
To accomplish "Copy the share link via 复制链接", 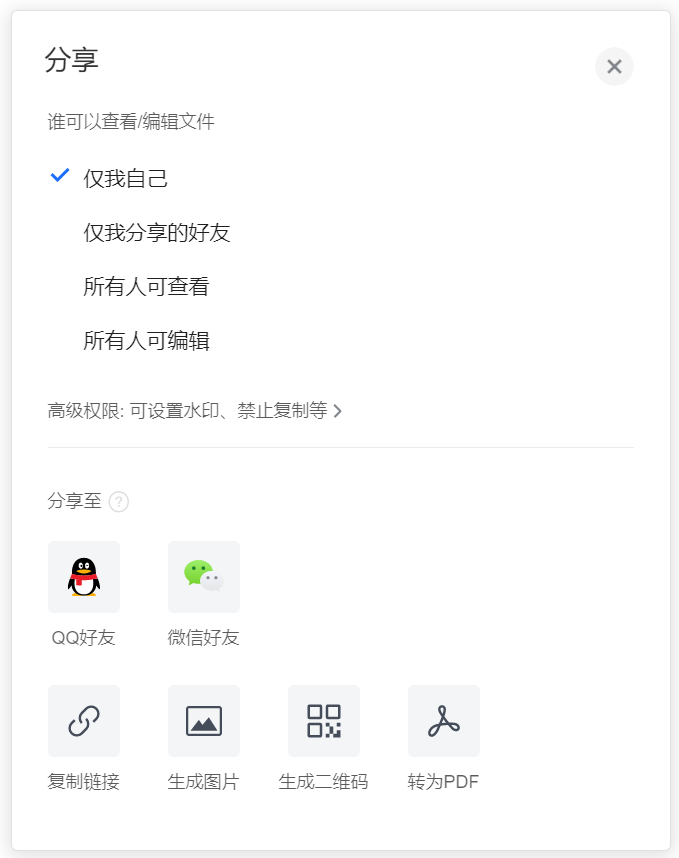I will 84,721.
